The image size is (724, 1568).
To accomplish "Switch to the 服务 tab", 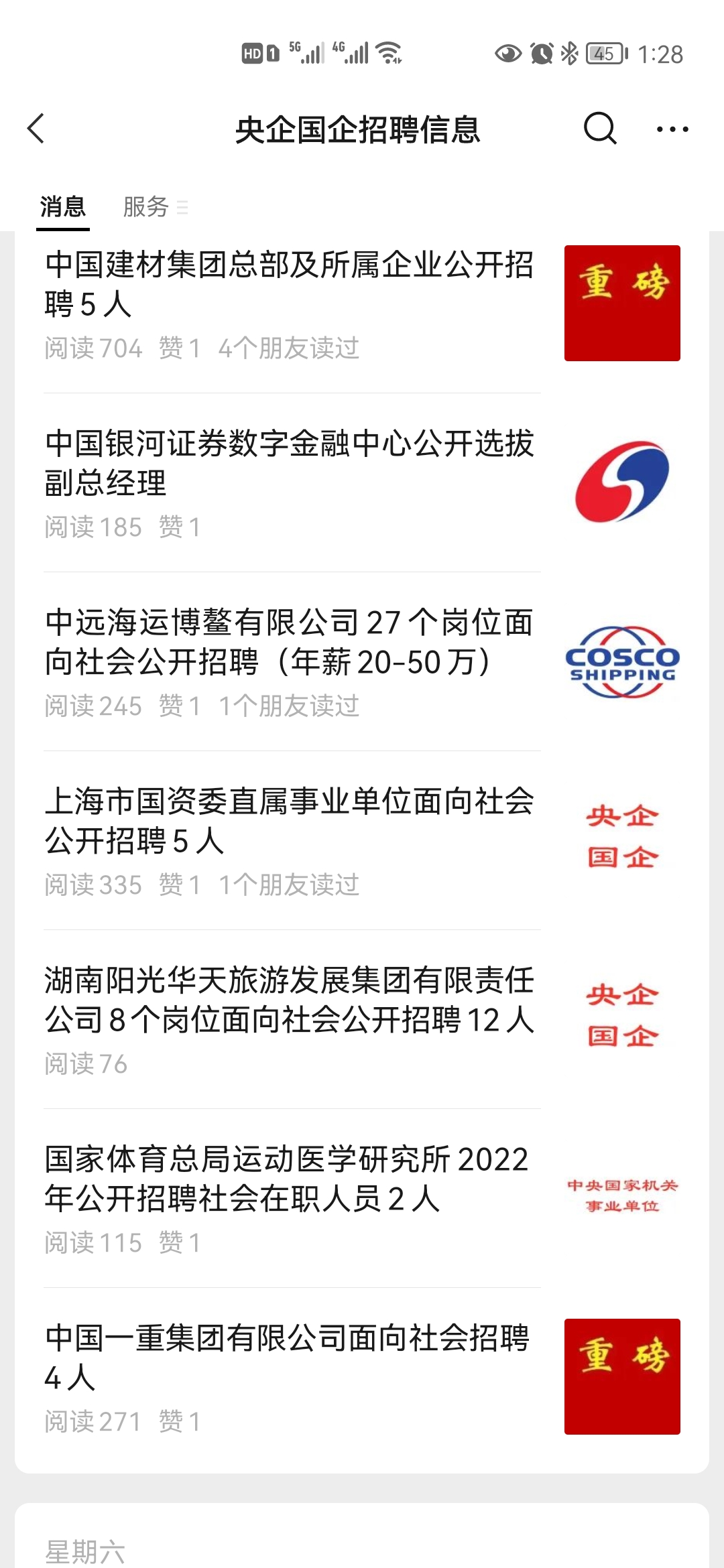I will [146, 207].
